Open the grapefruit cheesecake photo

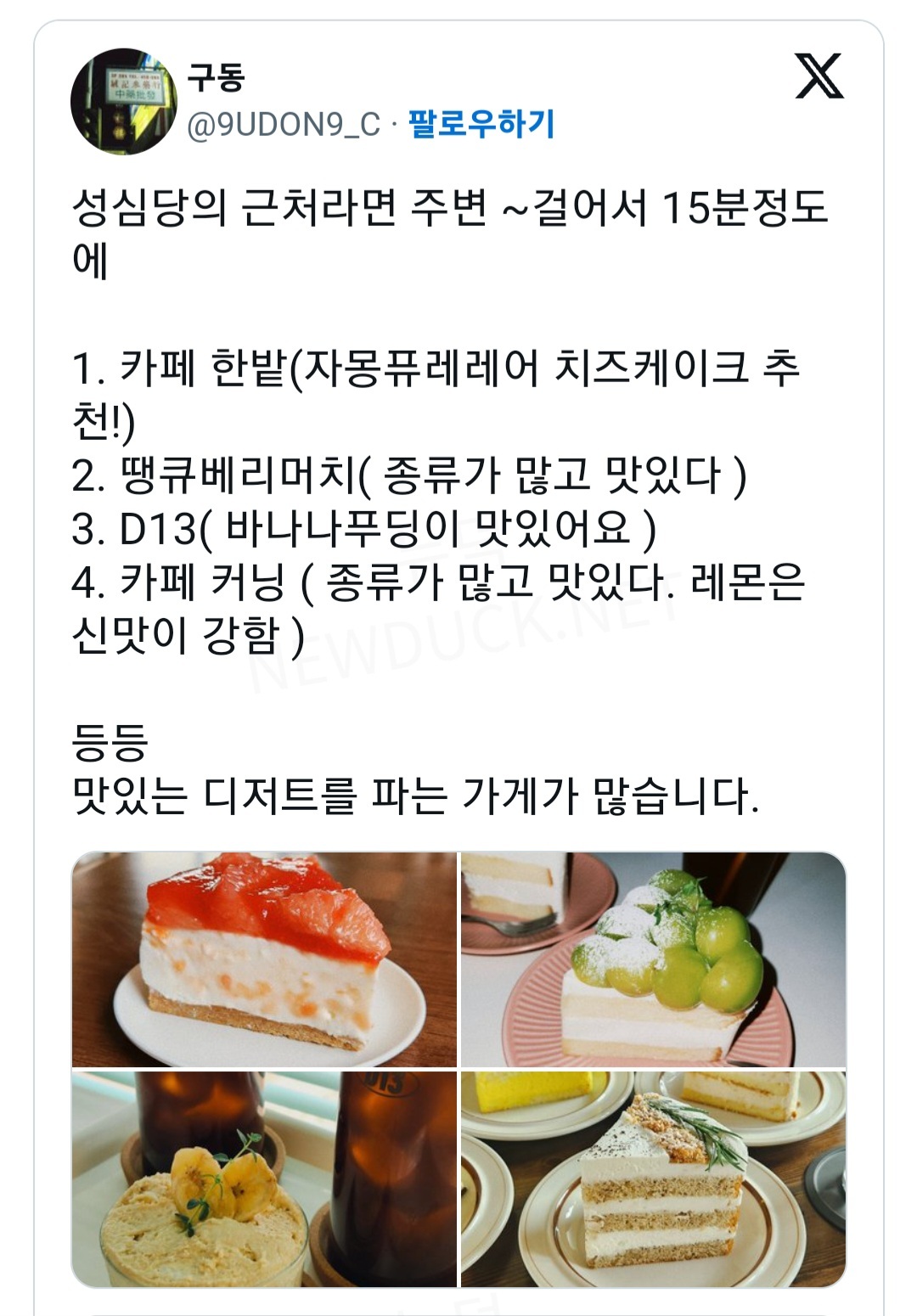tap(264, 959)
